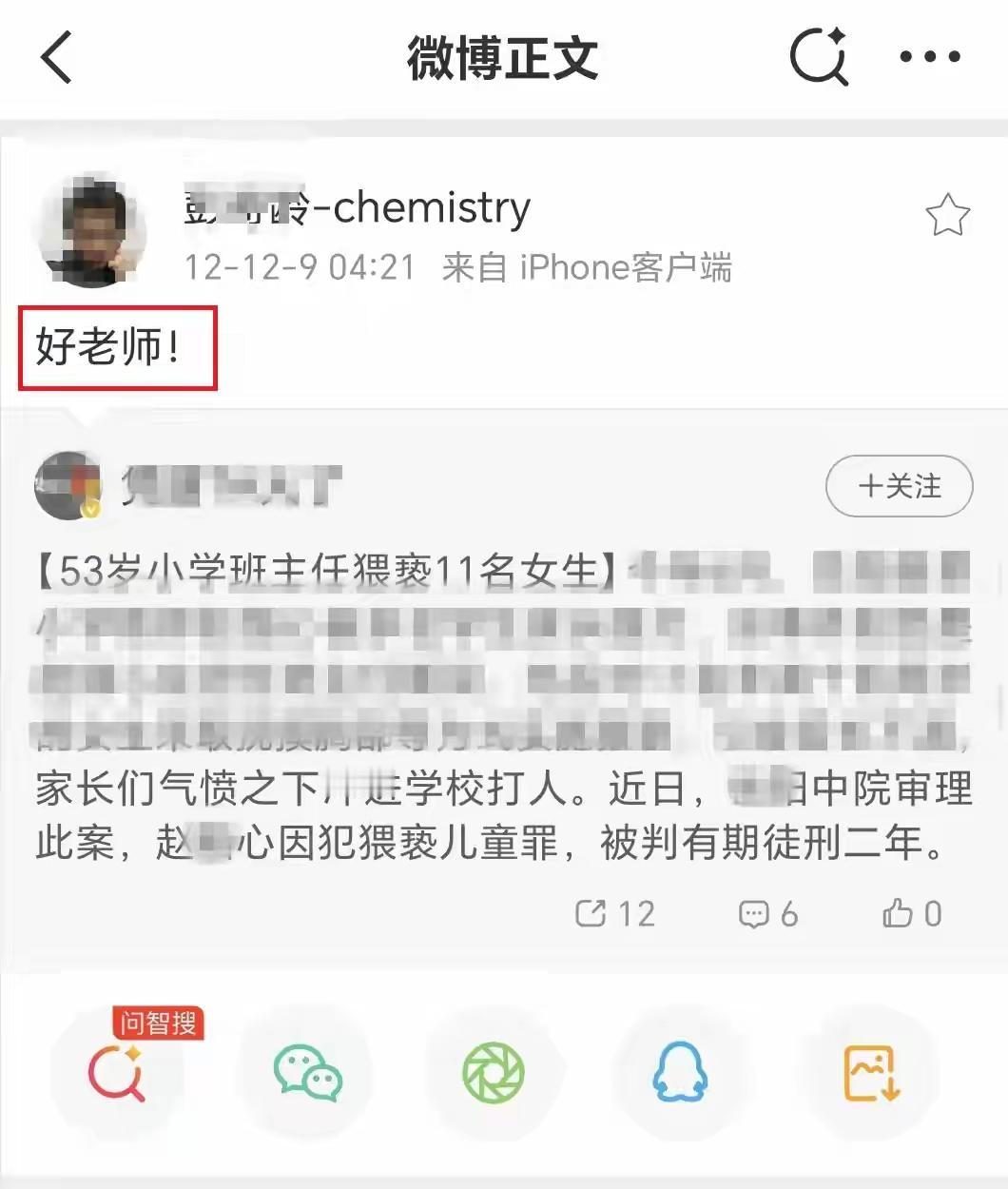
Task: Select the WeChat share icon
Action: 304,1073
